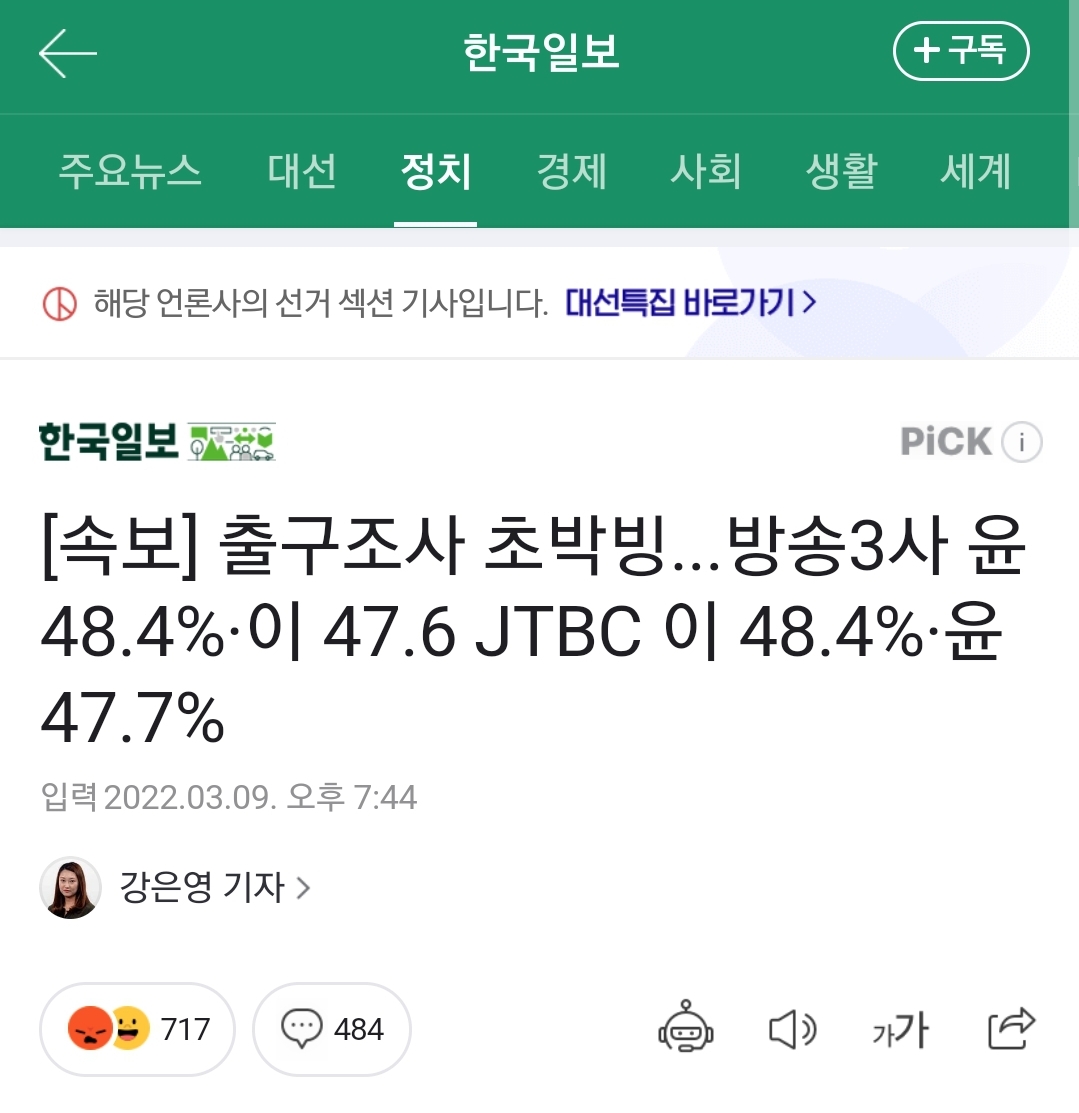The height and width of the screenshot is (1113, 1079).
Task: Open the 대선특집 바로가기 link
Action: (691, 302)
